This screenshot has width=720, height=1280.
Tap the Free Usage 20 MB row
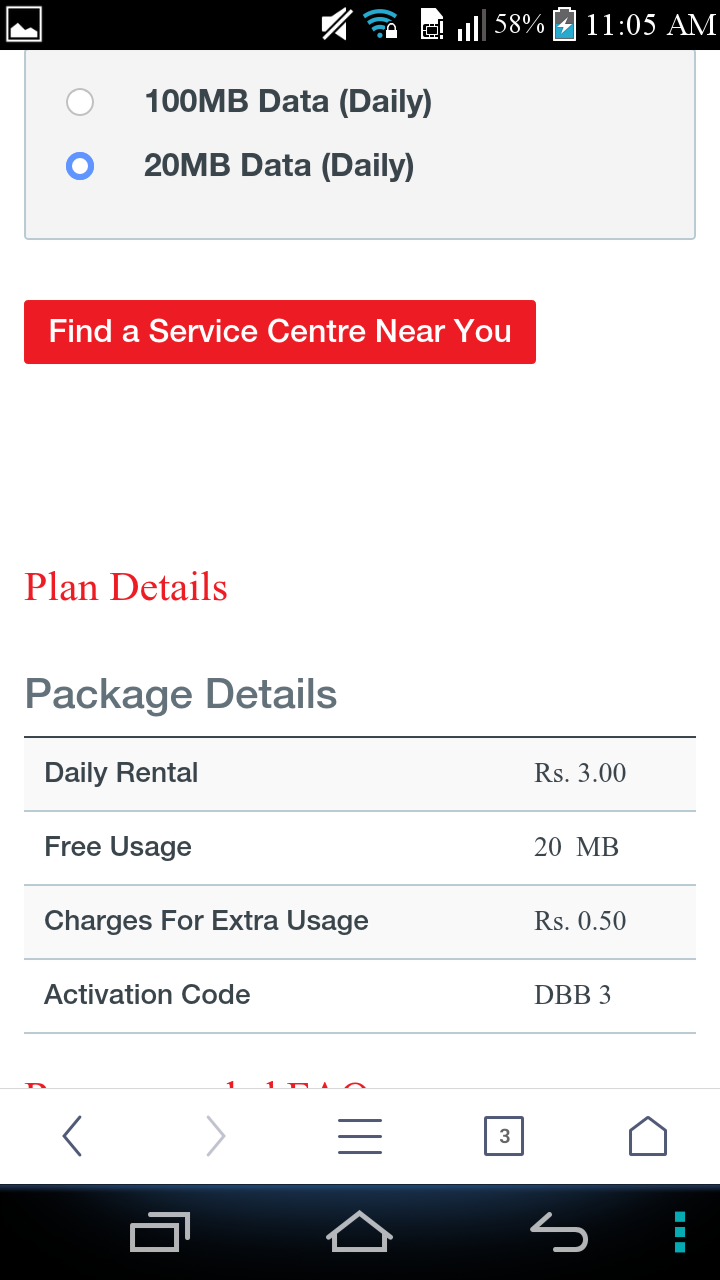coord(360,847)
